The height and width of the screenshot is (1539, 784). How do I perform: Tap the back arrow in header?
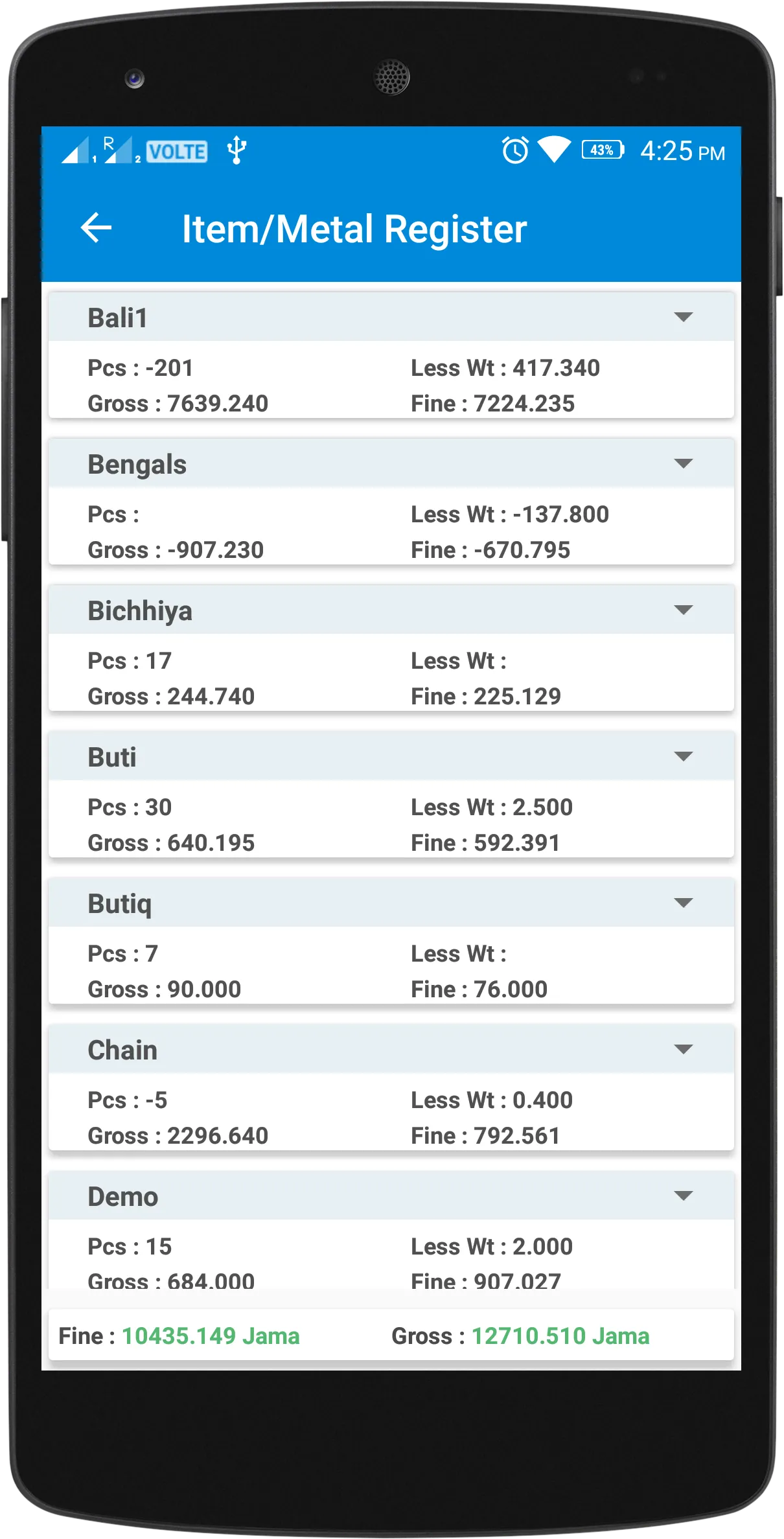click(95, 227)
